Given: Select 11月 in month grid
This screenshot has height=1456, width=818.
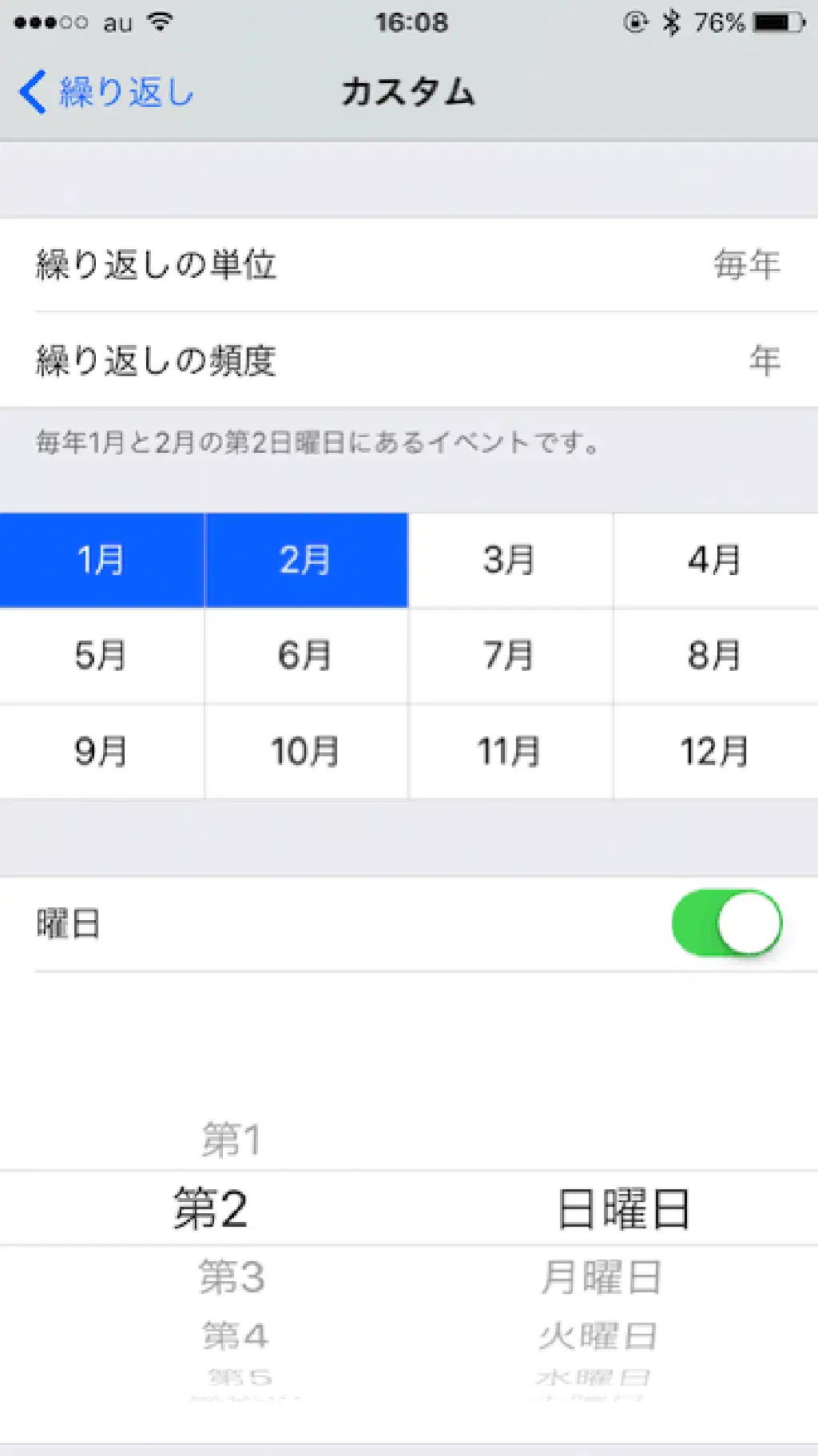Looking at the screenshot, I should (x=510, y=752).
